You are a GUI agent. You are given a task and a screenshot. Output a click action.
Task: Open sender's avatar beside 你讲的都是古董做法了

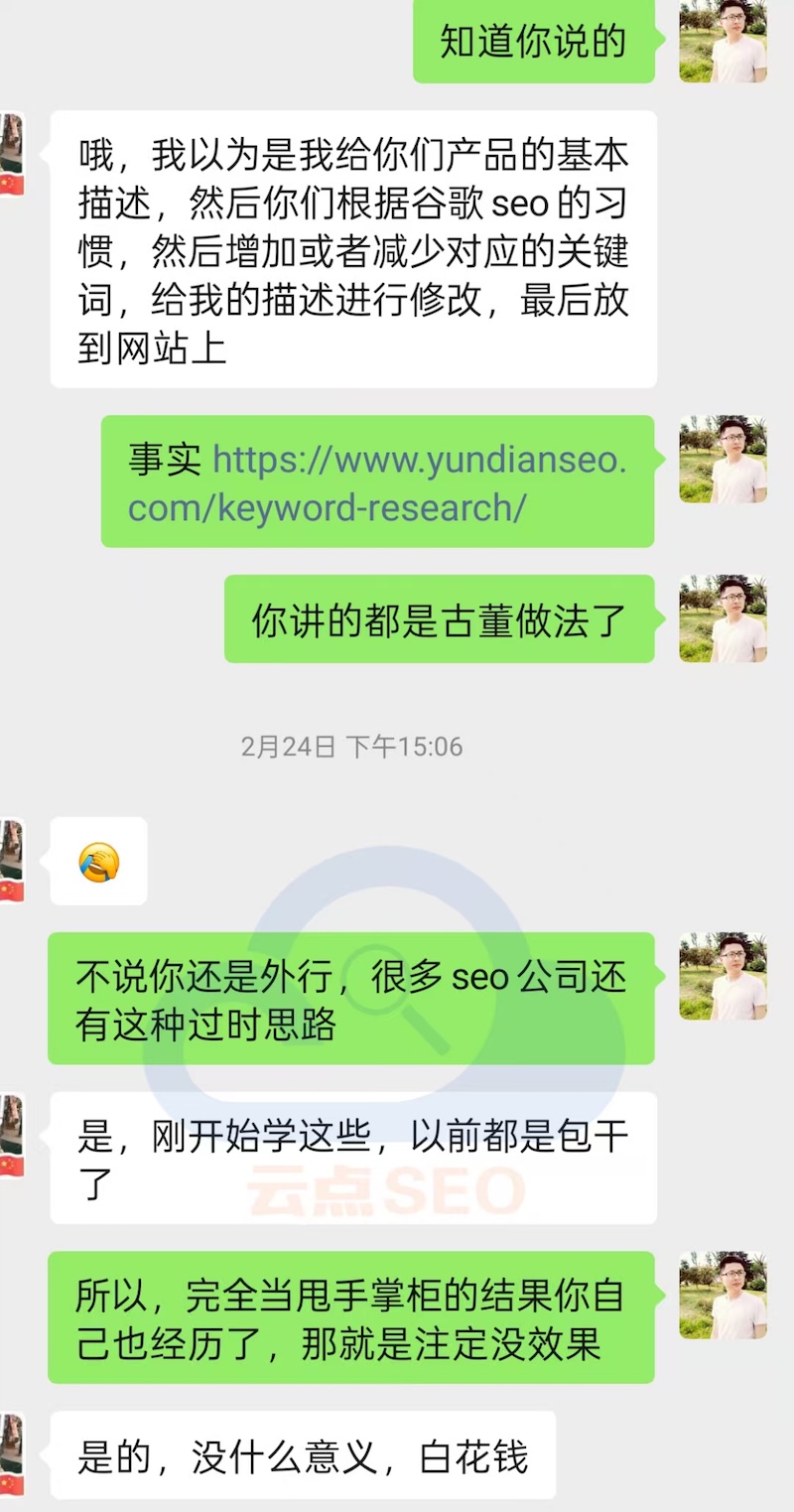724,619
